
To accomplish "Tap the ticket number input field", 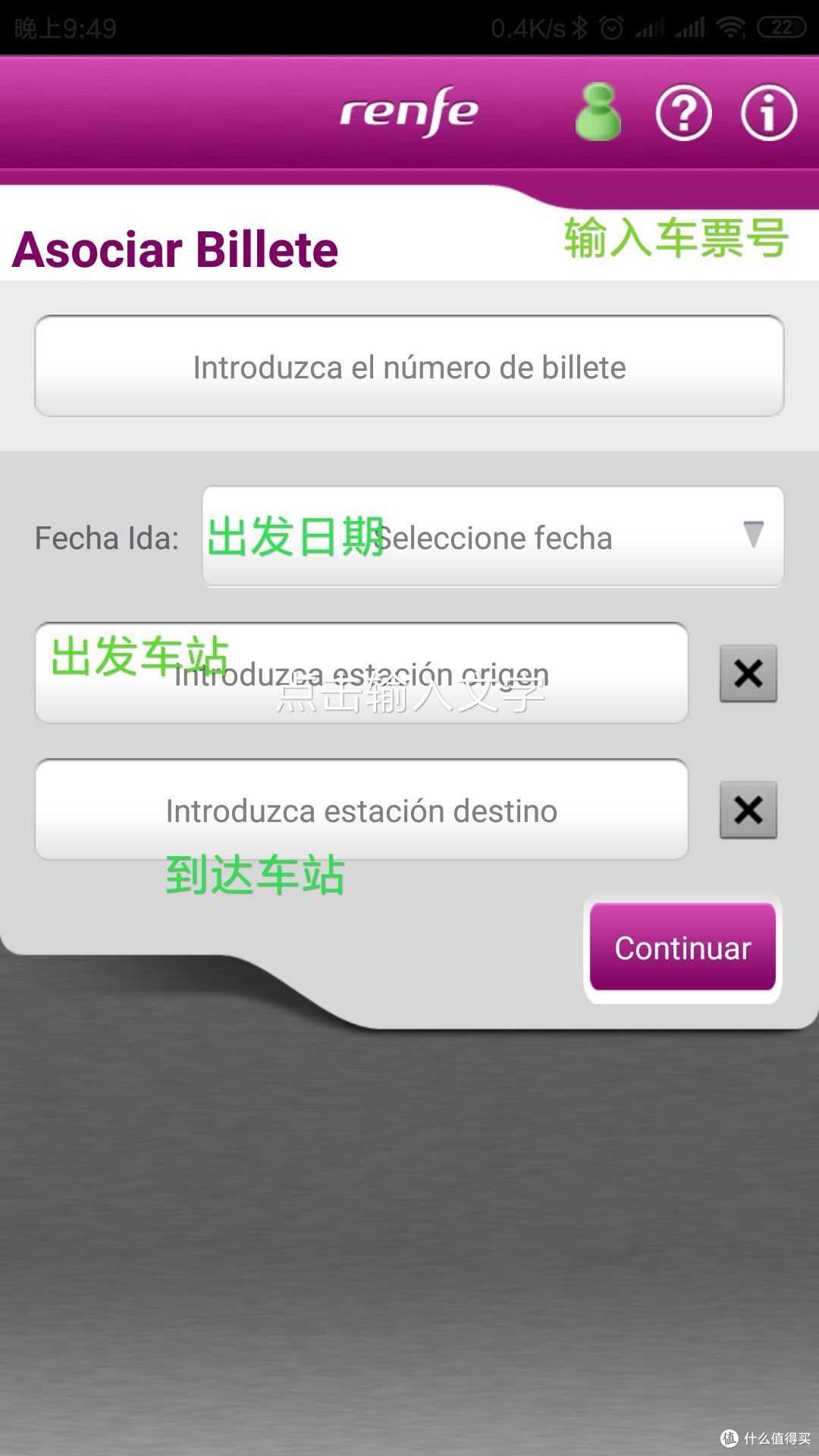I will pyautogui.click(x=409, y=366).
